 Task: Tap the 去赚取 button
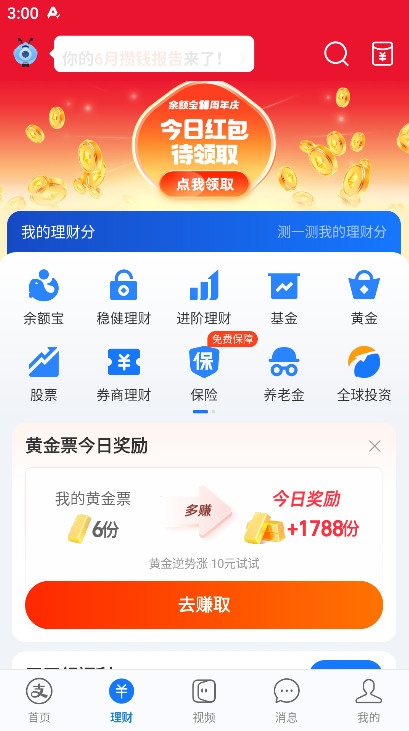pos(204,605)
